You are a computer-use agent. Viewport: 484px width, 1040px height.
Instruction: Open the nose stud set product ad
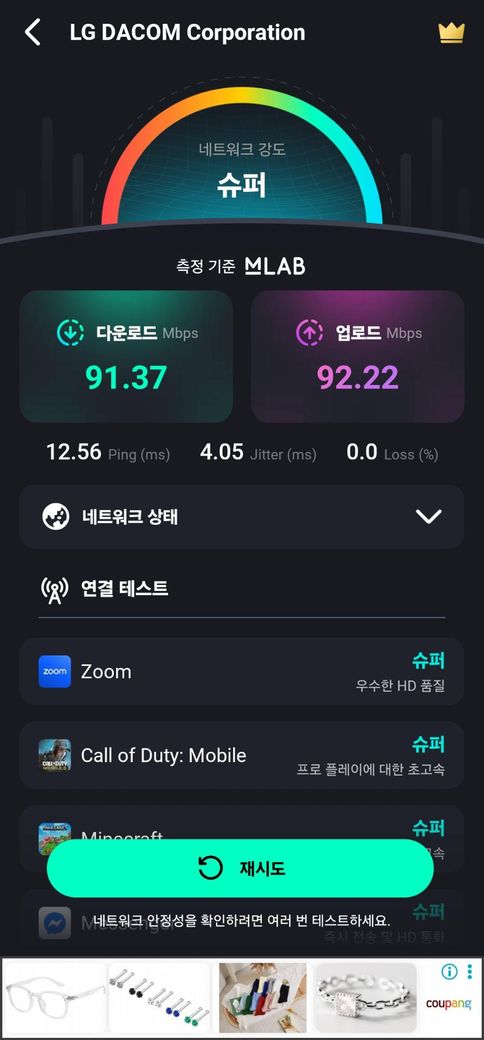tap(159, 998)
